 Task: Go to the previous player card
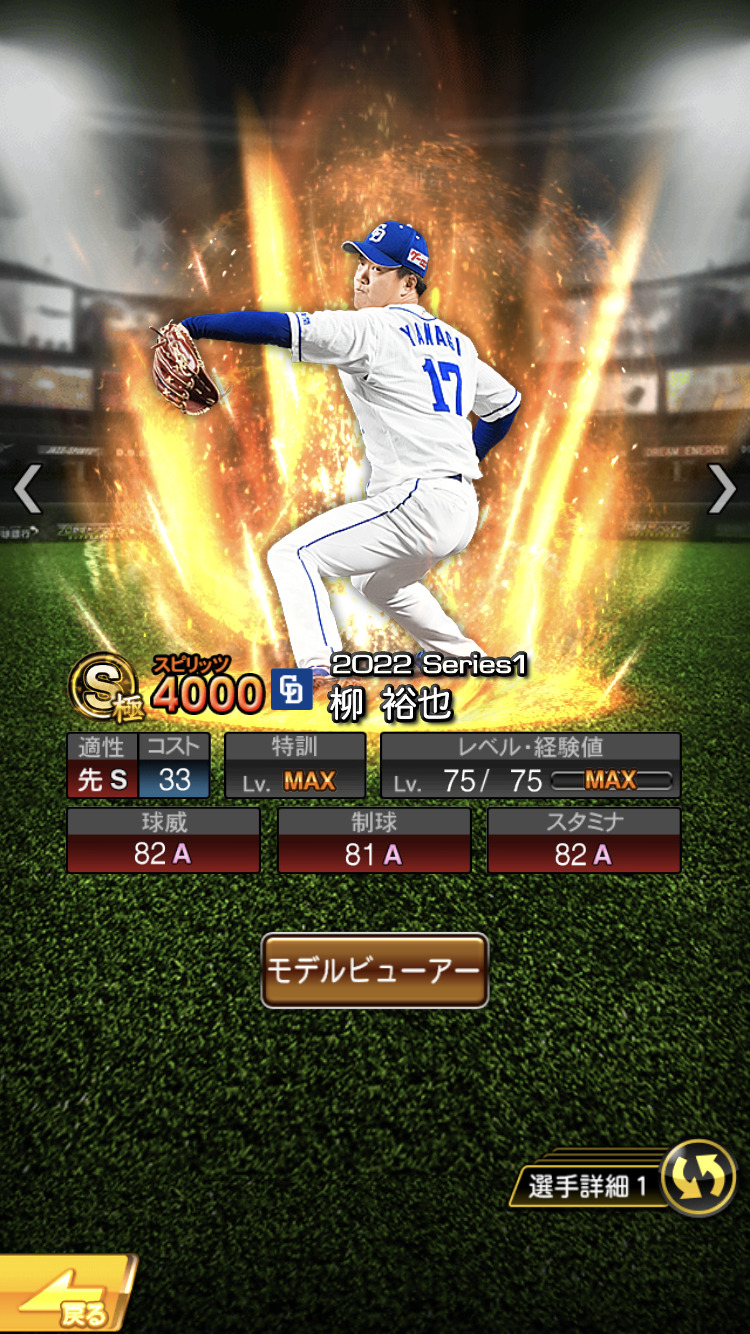point(27,489)
